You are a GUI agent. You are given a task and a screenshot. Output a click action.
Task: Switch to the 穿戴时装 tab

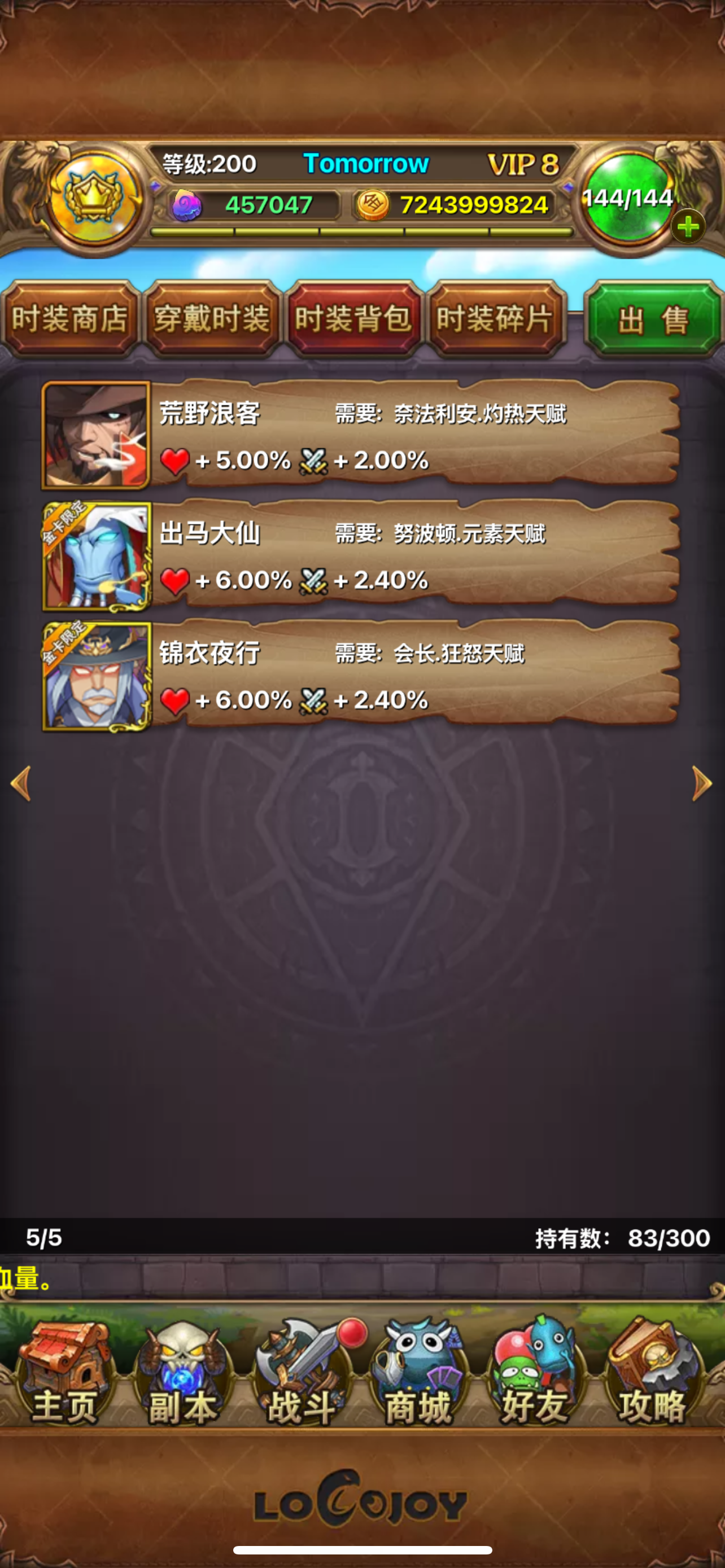point(212,318)
